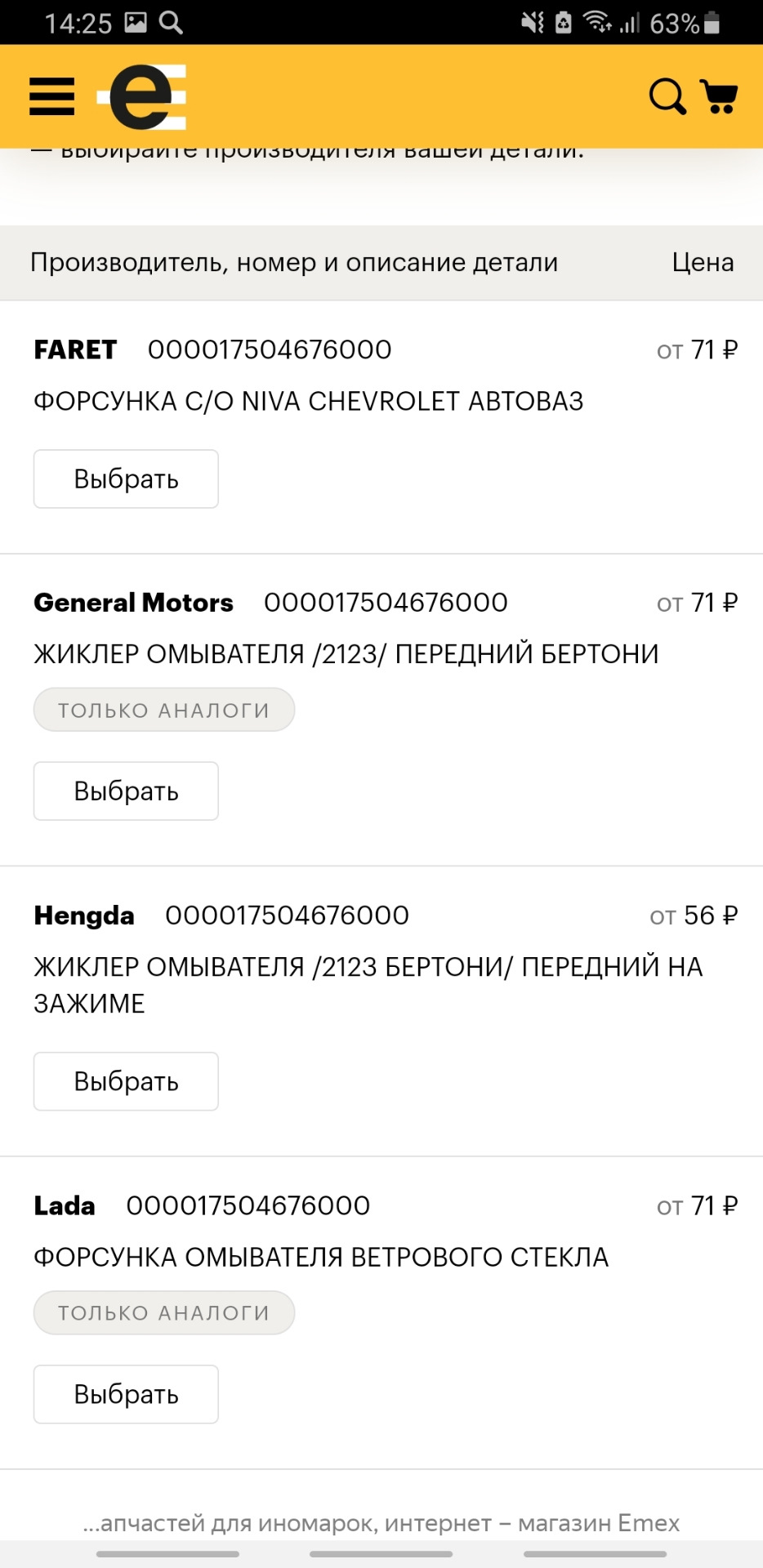Click the magnifier icon in the status bar

(x=171, y=22)
